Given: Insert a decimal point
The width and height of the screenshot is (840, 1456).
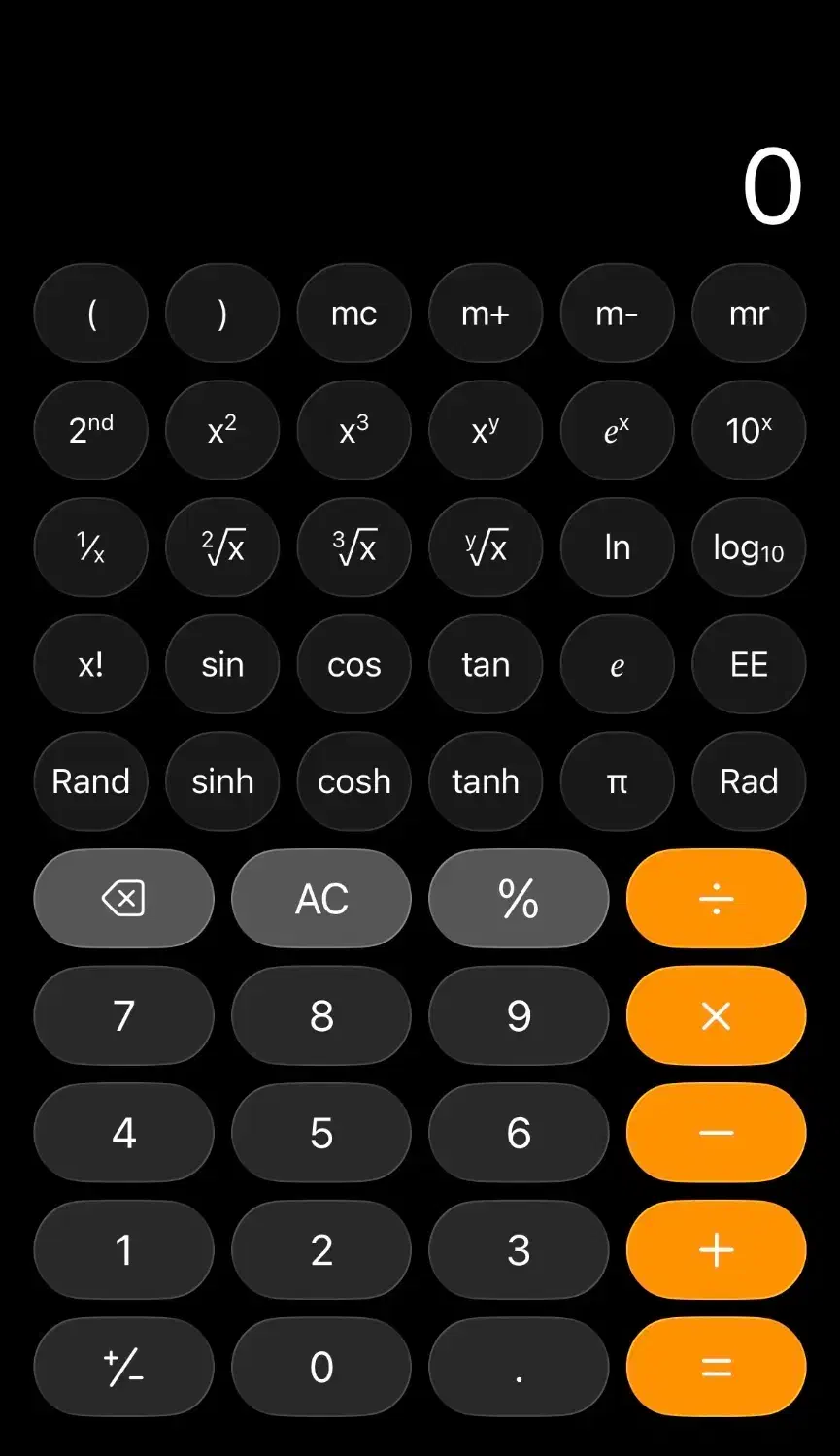Looking at the screenshot, I should pyautogui.click(x=519, y=1367).
